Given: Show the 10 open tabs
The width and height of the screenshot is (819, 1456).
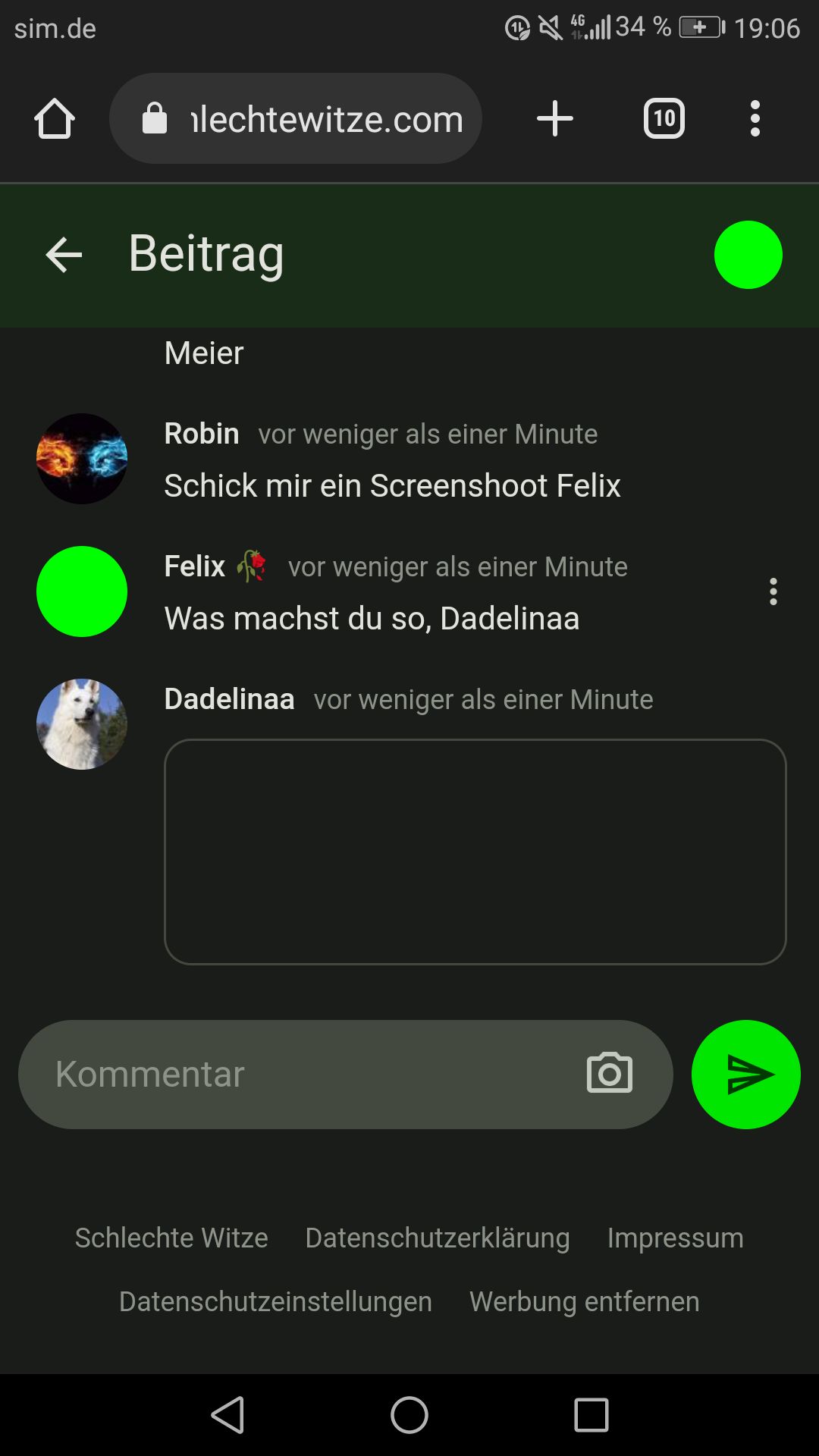Looking at the screenshot, I should (664, 119).
